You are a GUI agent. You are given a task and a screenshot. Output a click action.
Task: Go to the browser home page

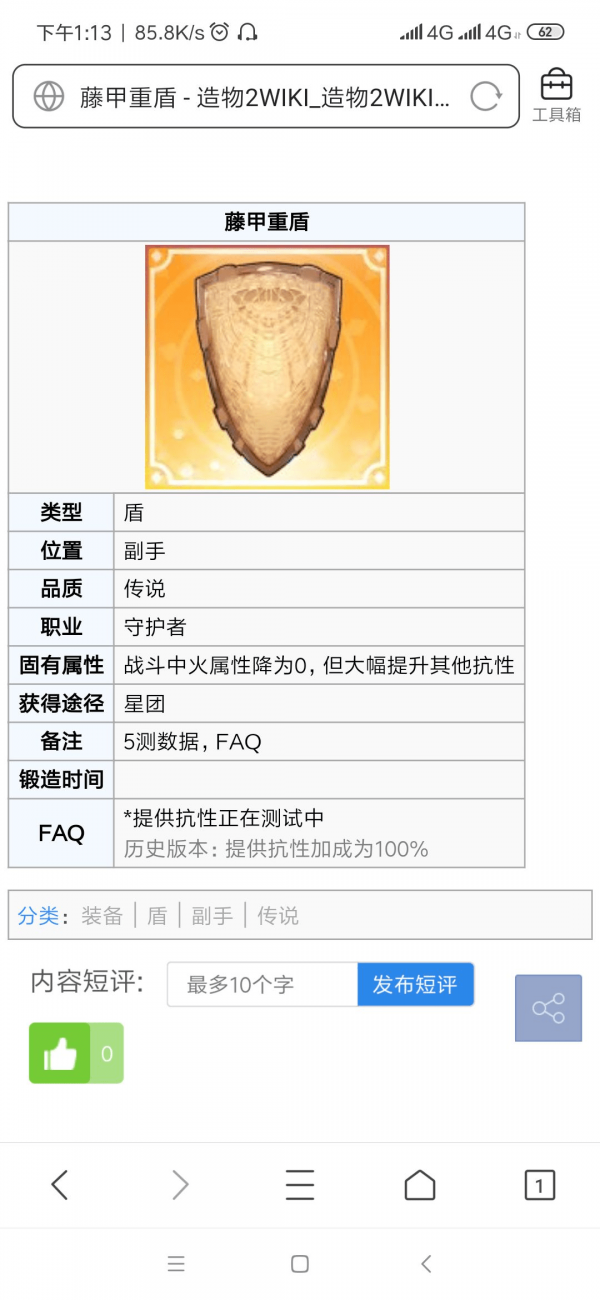(420, 1185)
